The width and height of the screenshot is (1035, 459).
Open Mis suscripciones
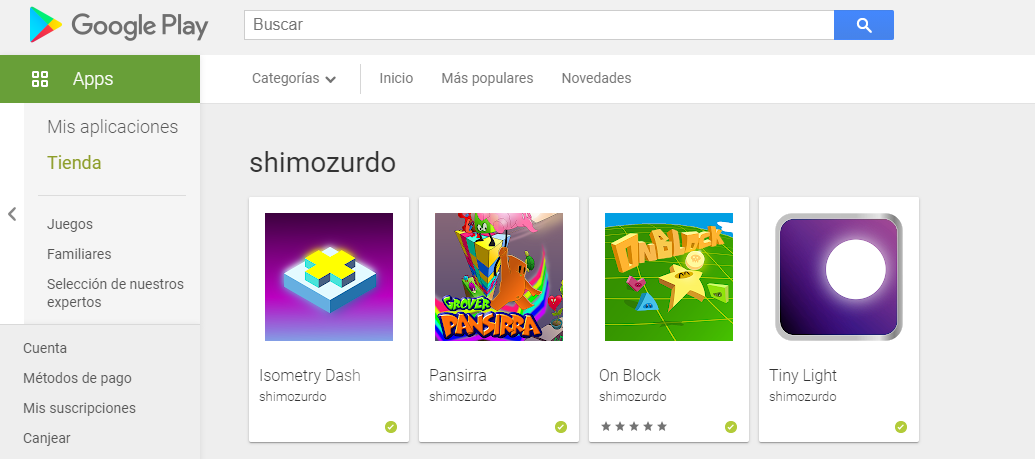[x=79, y=408]
